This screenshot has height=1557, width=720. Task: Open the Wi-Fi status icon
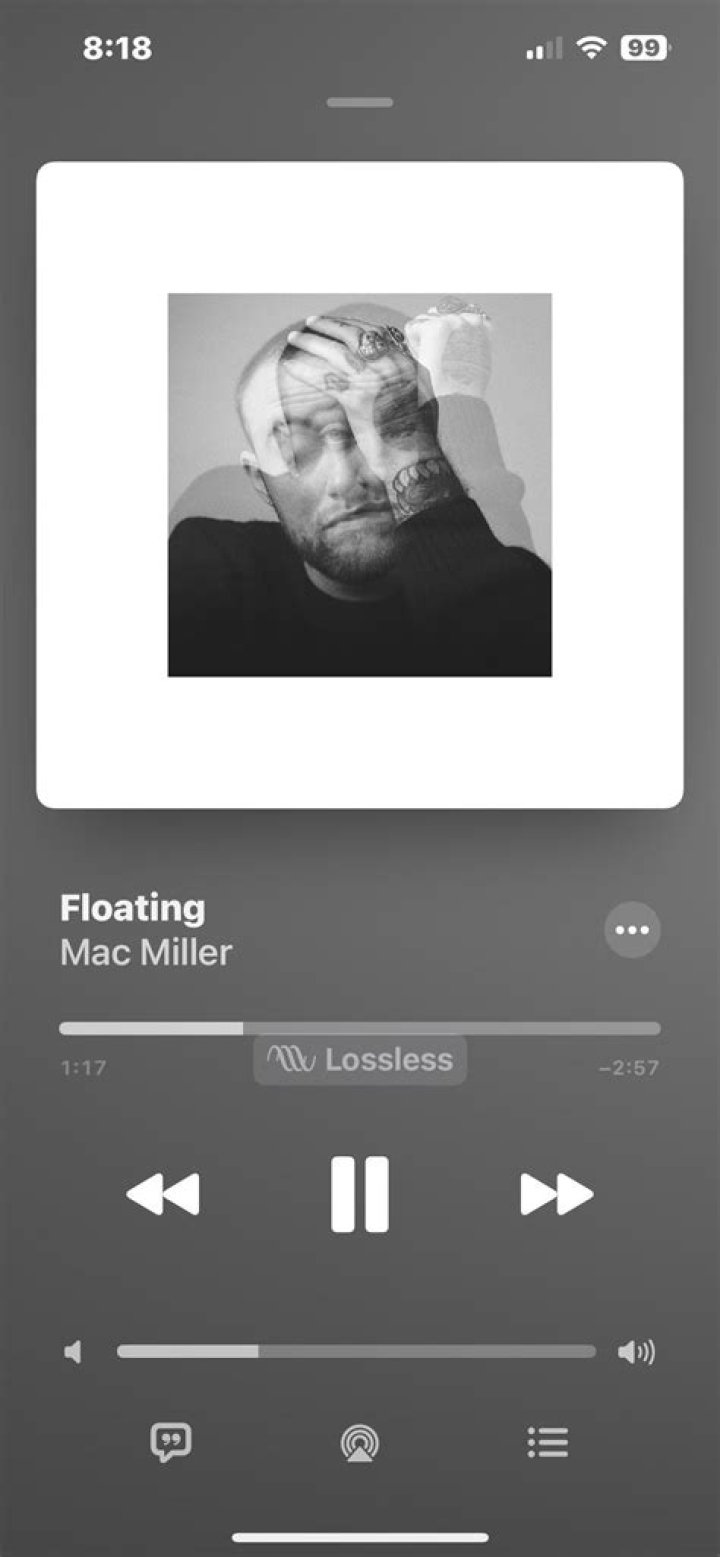click(x=592, y=46)
